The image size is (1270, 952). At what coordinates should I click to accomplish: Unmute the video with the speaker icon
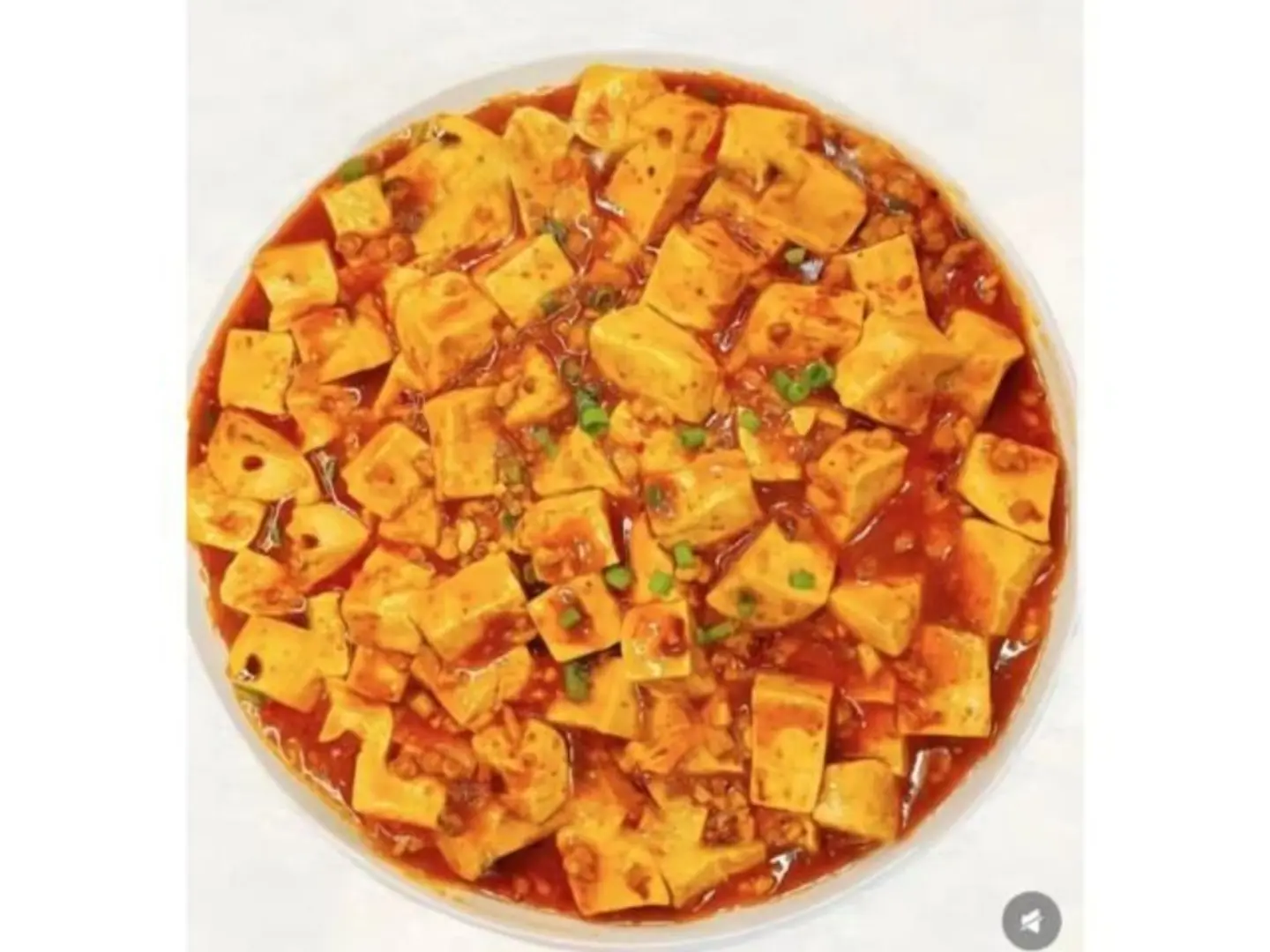[1031, 922]
